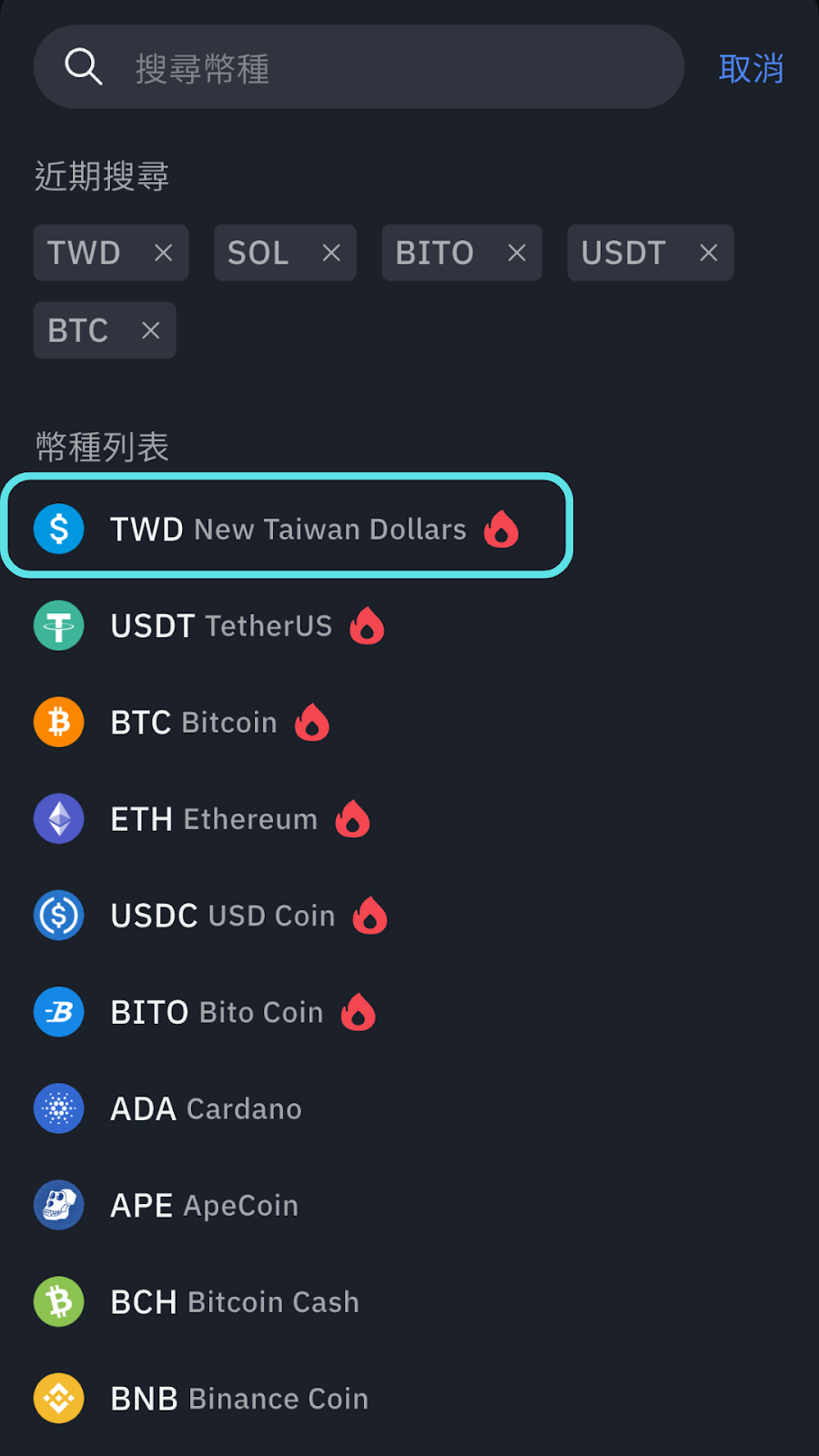The width and height of the screenshot is (819, 1456).
Task: Tap the 搜尋幣種 search field
Action: point(359,67)
